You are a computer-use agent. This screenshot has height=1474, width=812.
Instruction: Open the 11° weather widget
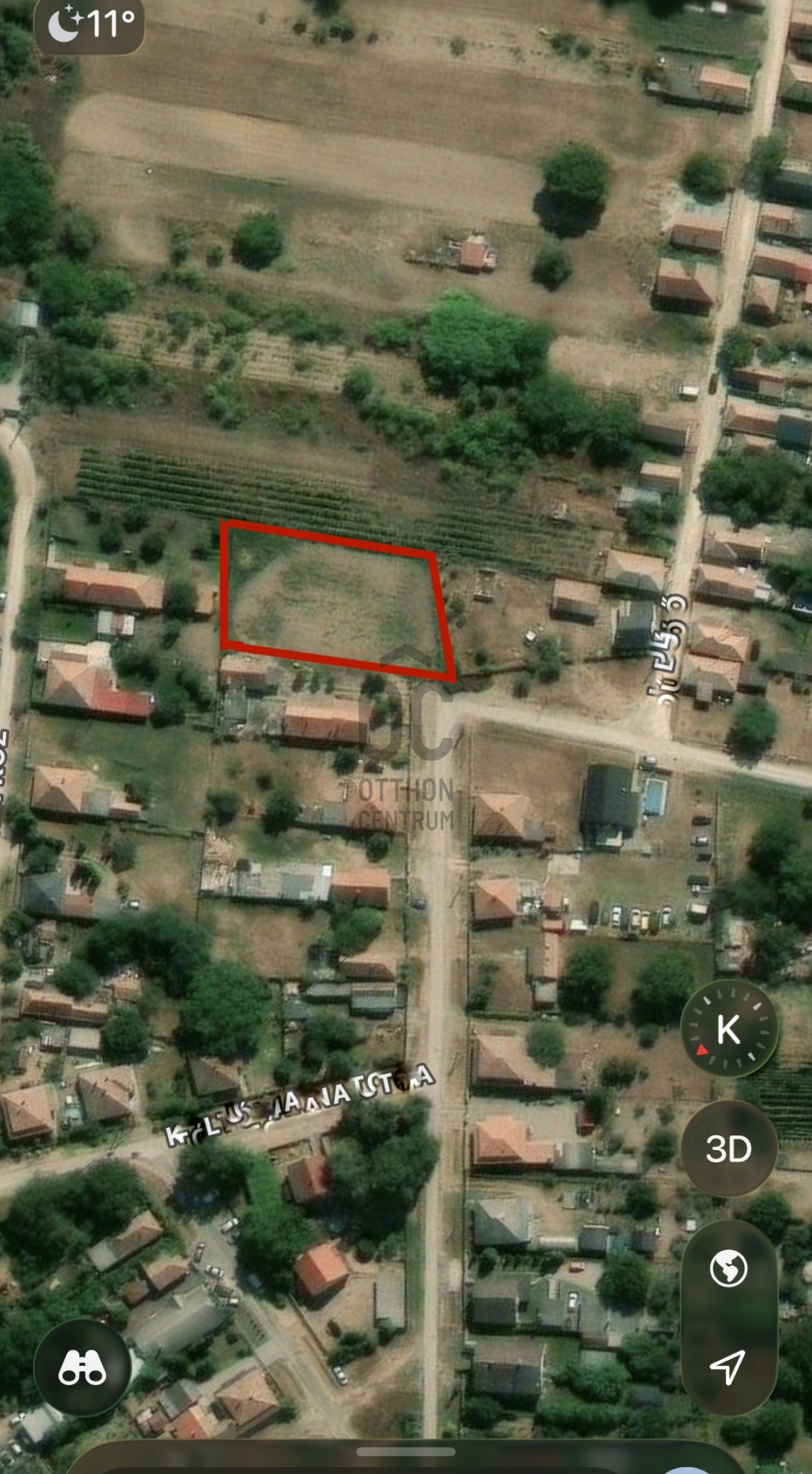click(x=90, y=25)
